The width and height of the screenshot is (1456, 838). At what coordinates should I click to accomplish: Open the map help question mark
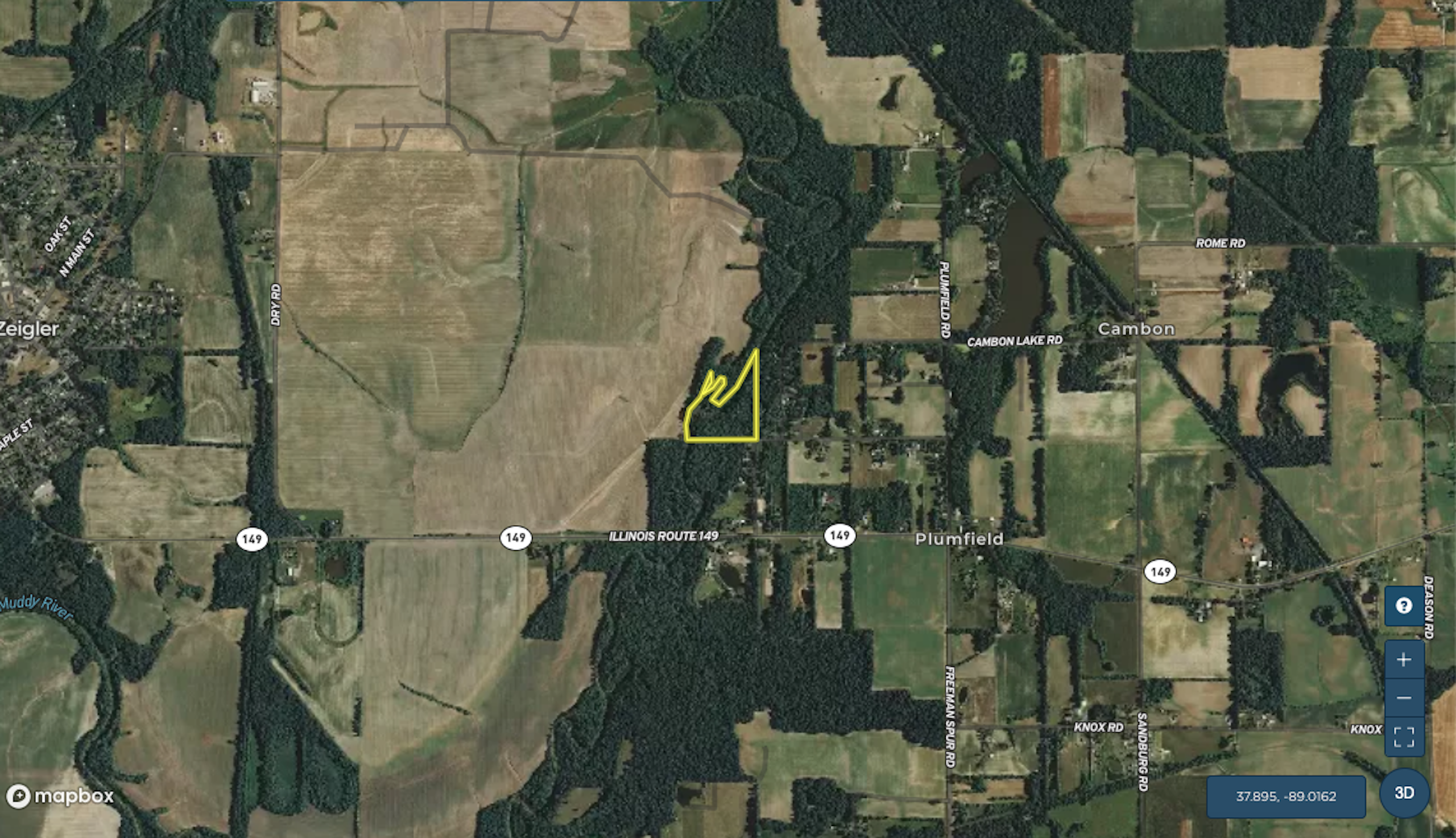[x=1404, y=605]
